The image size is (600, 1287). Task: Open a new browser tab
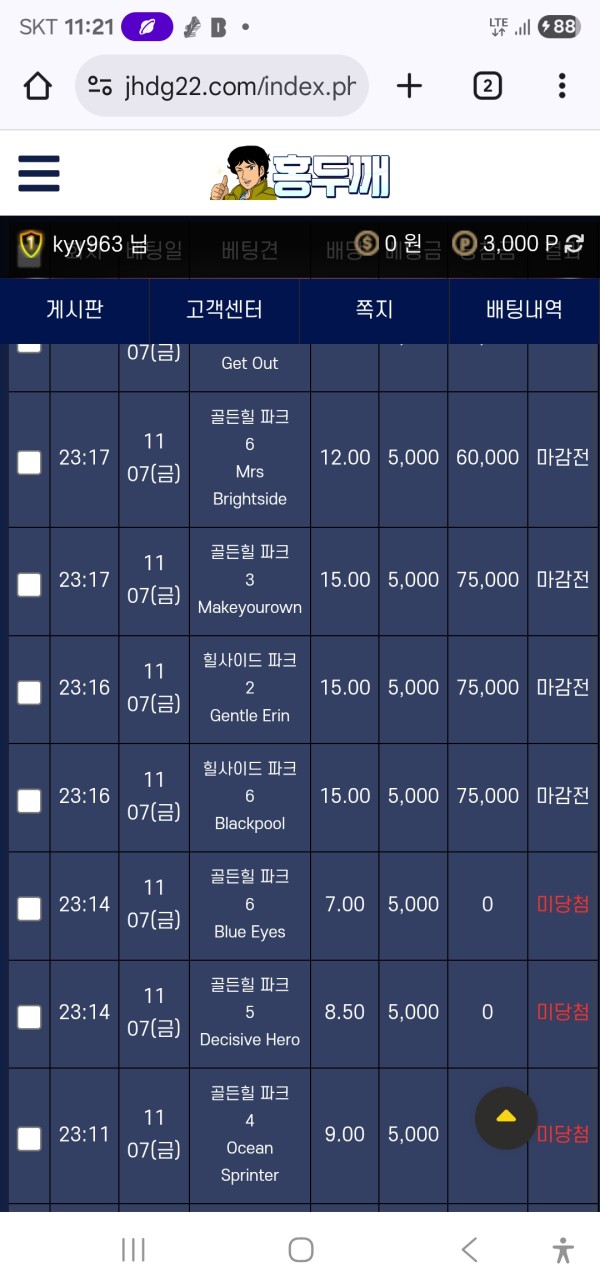(x=409, y=86)
